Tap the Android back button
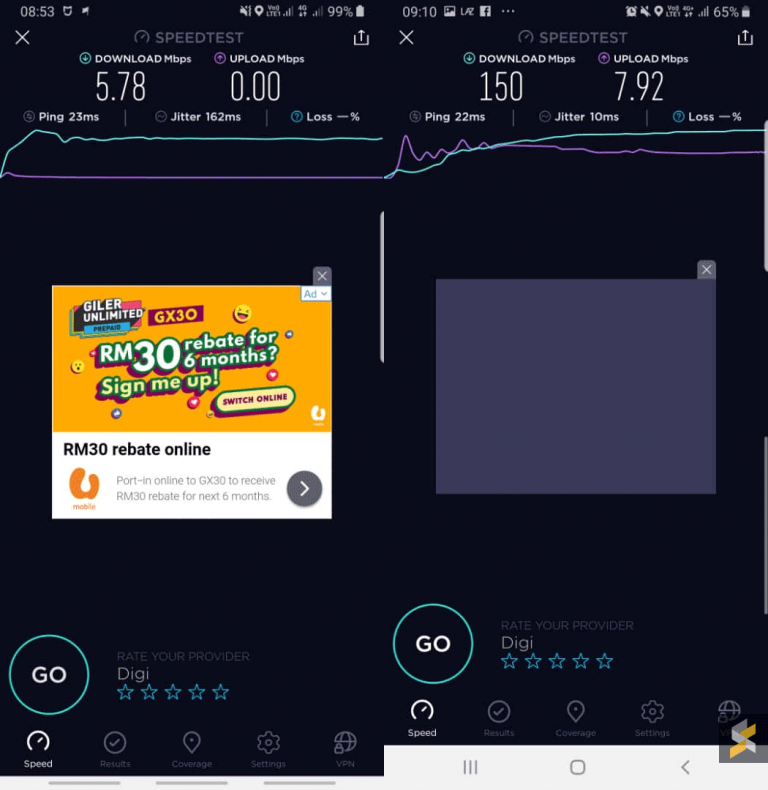Screen dimensions: 768x790 685,767
